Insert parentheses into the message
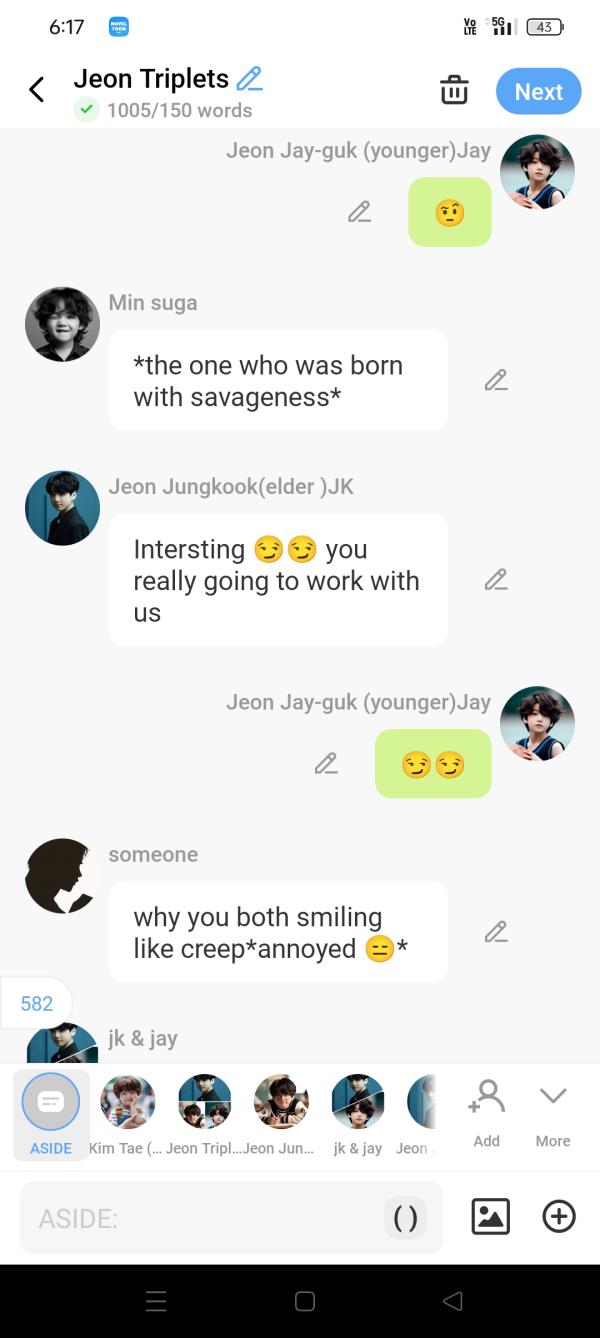Image resolution: width=600 pixels, height=1338 pixels. click(x=406, y=1218)
